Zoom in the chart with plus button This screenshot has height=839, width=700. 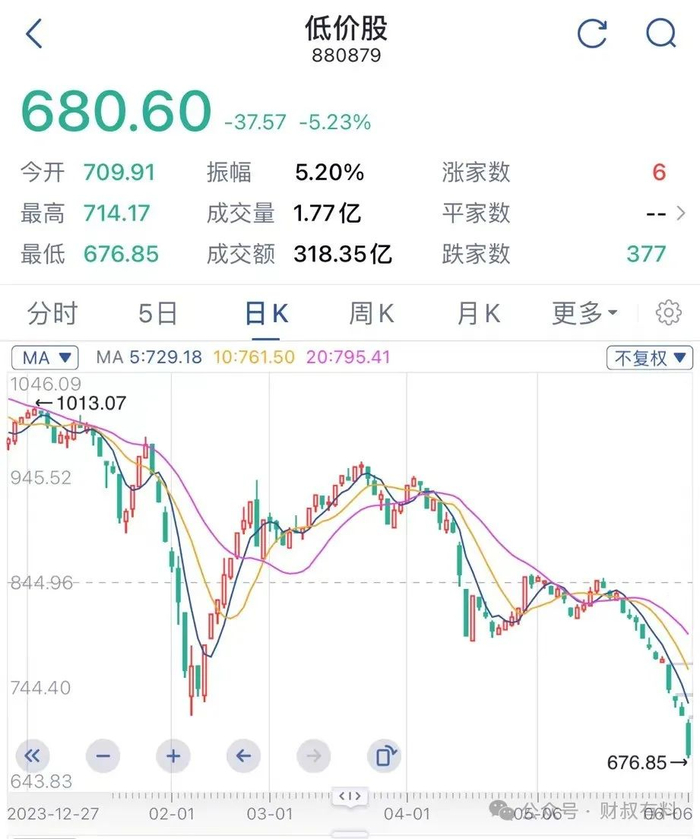coord(173,756)
